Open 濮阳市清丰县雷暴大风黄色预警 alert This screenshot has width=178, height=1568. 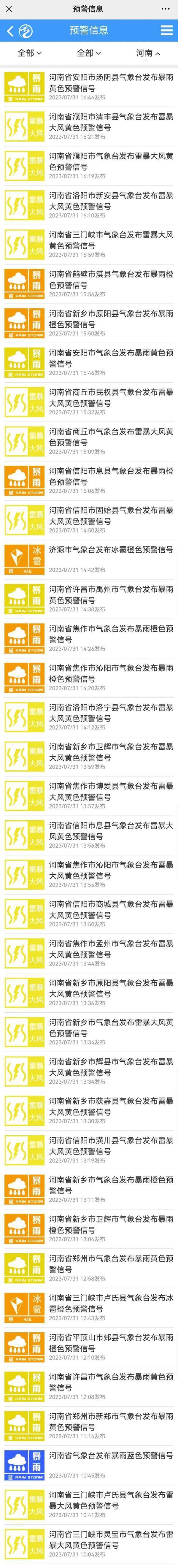[x=111, y=122]
